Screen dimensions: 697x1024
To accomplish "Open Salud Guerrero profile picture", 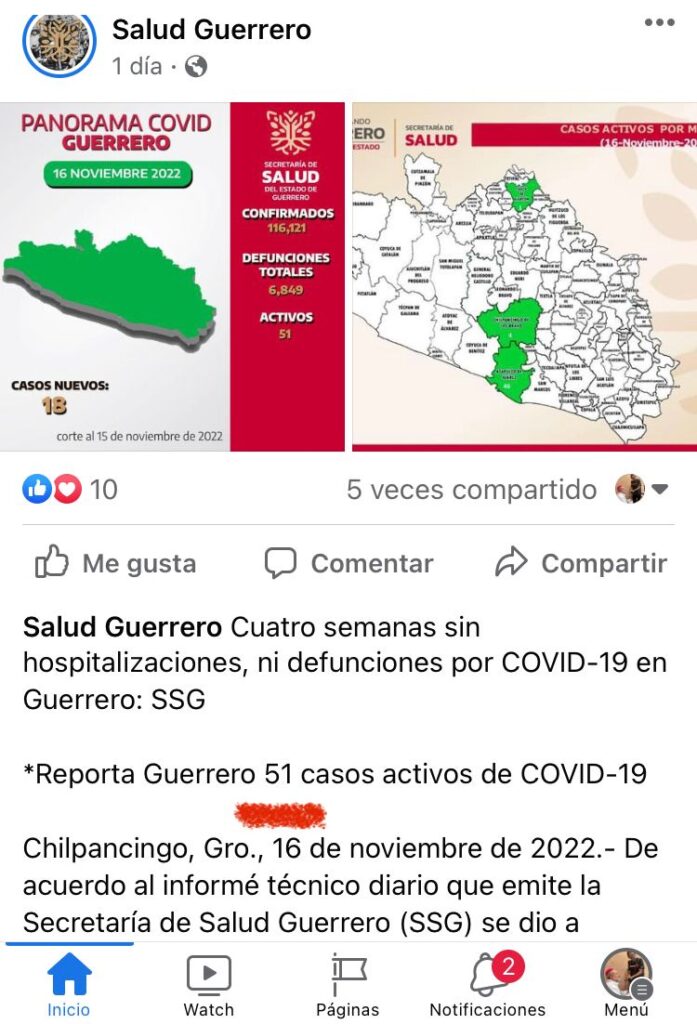I will tap(59, 43).
